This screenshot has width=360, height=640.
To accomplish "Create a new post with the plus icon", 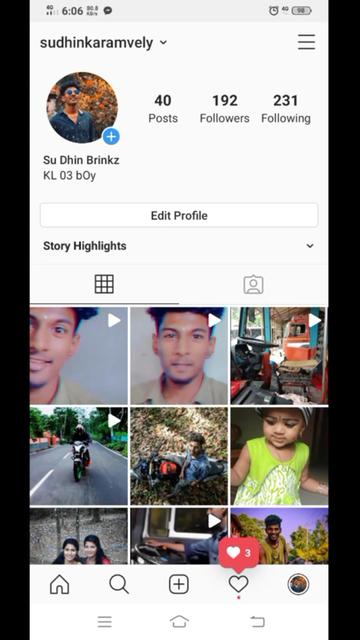I will [179, 584].
